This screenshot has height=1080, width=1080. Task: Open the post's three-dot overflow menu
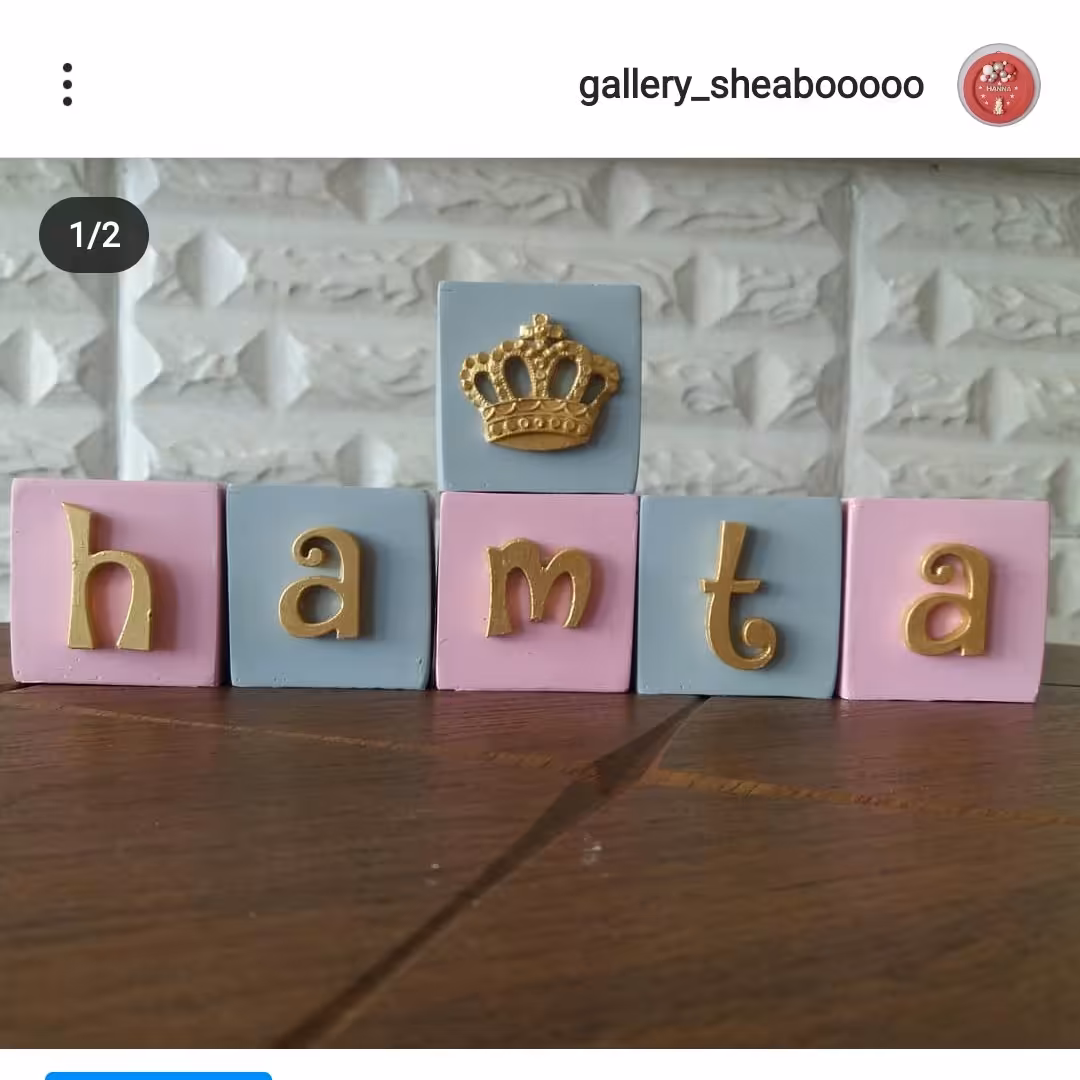(x=67, y=85)
